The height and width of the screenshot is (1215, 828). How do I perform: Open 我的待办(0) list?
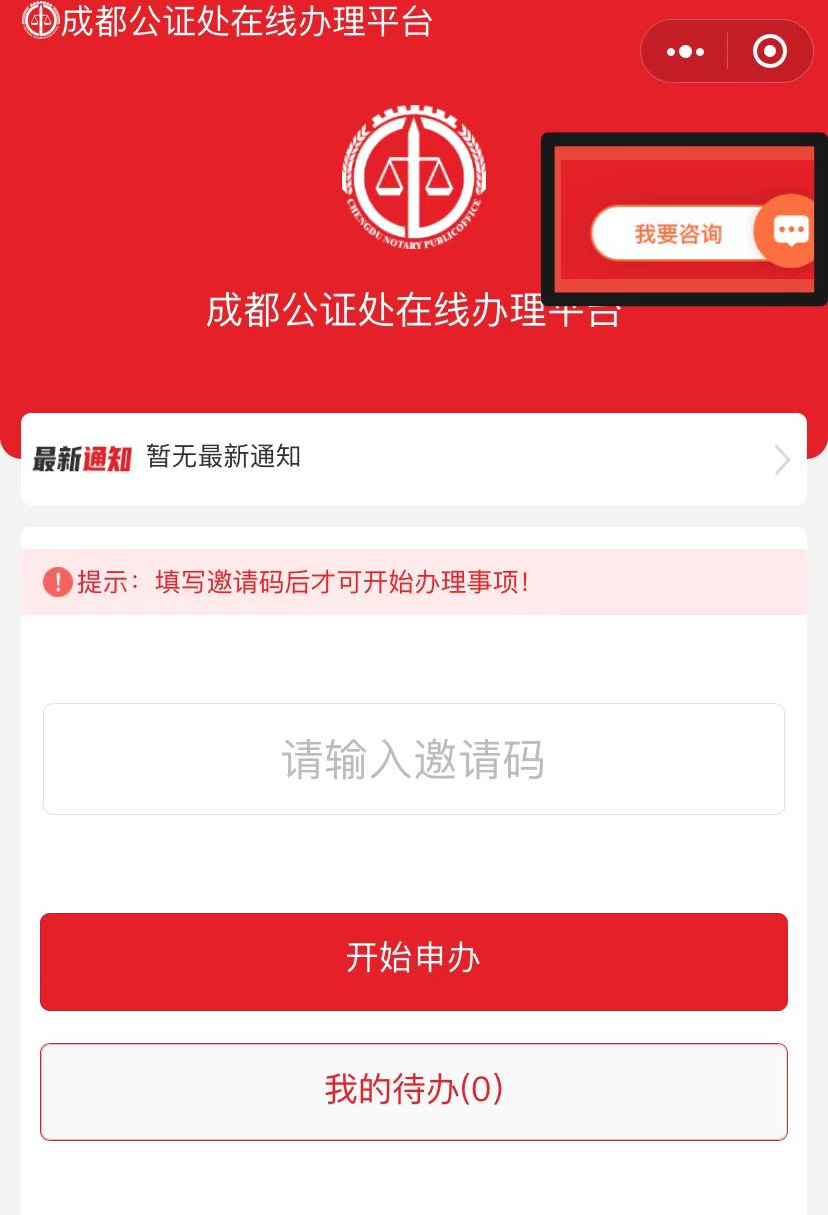click(x=413, y=1091)
